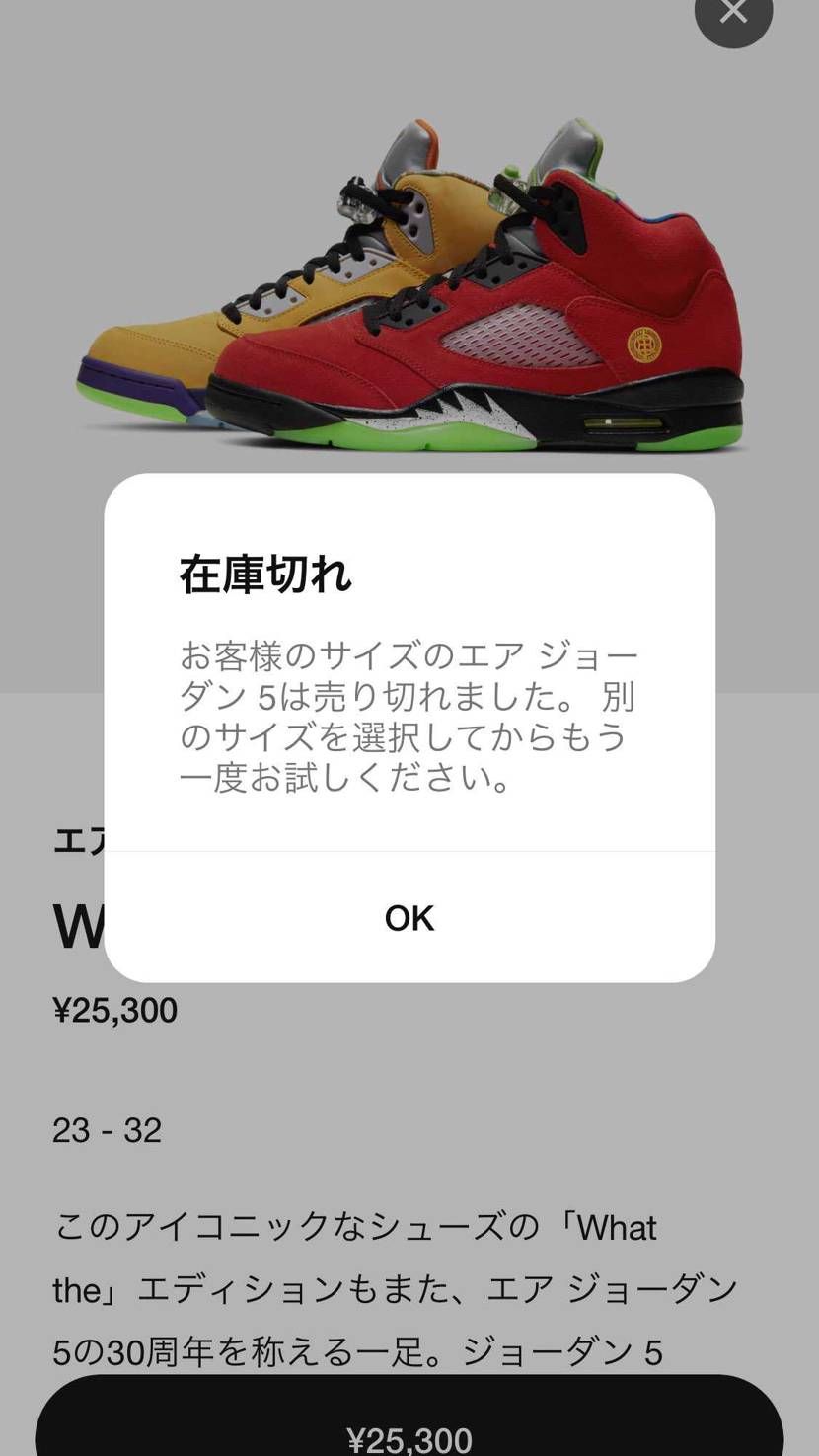Tap the size range label 23 - 32

pyautogui.click(x=106, y=1130)
